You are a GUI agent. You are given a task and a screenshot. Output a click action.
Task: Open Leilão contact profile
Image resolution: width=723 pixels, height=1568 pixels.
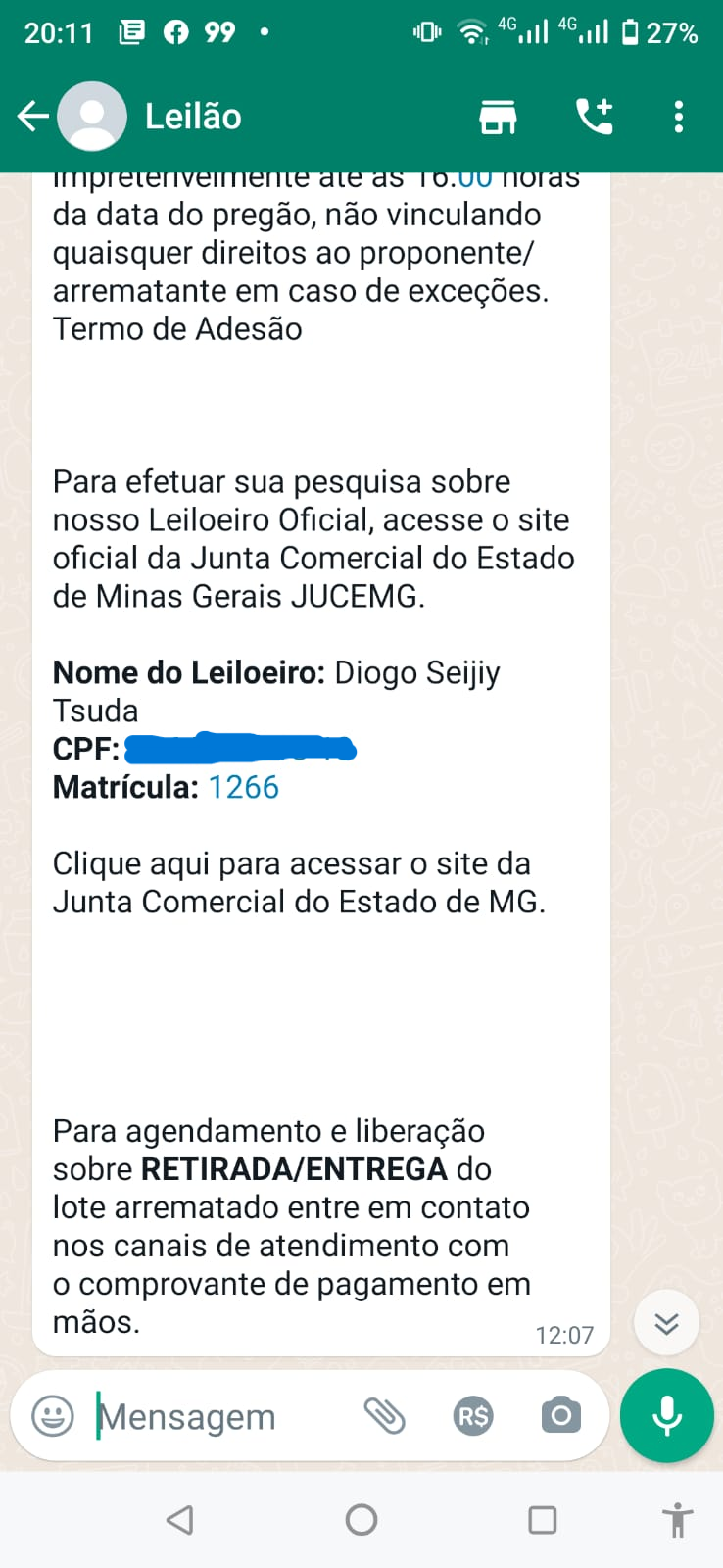coord(192,117)
